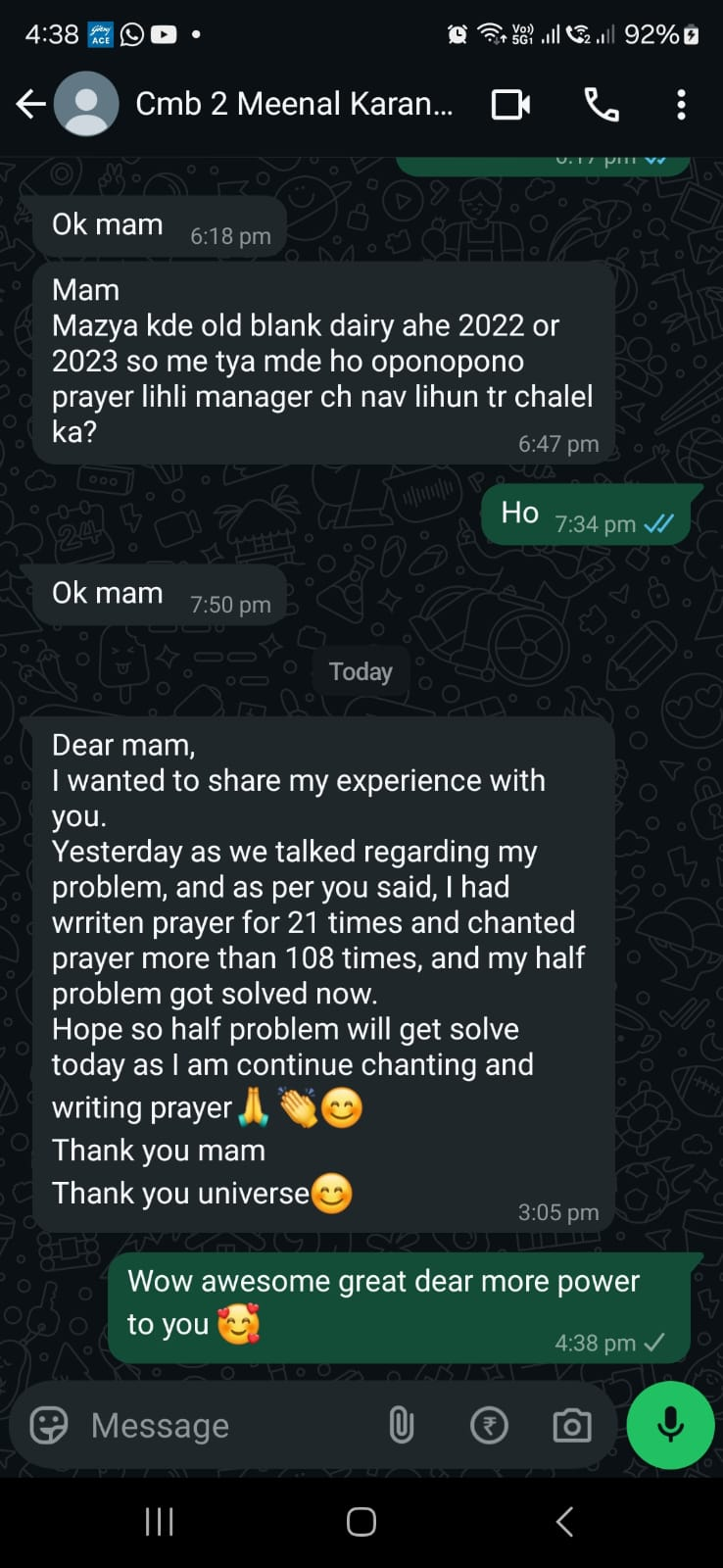
Task: Open the emoji and sticker picker
Action: [x=49, y=1425]
